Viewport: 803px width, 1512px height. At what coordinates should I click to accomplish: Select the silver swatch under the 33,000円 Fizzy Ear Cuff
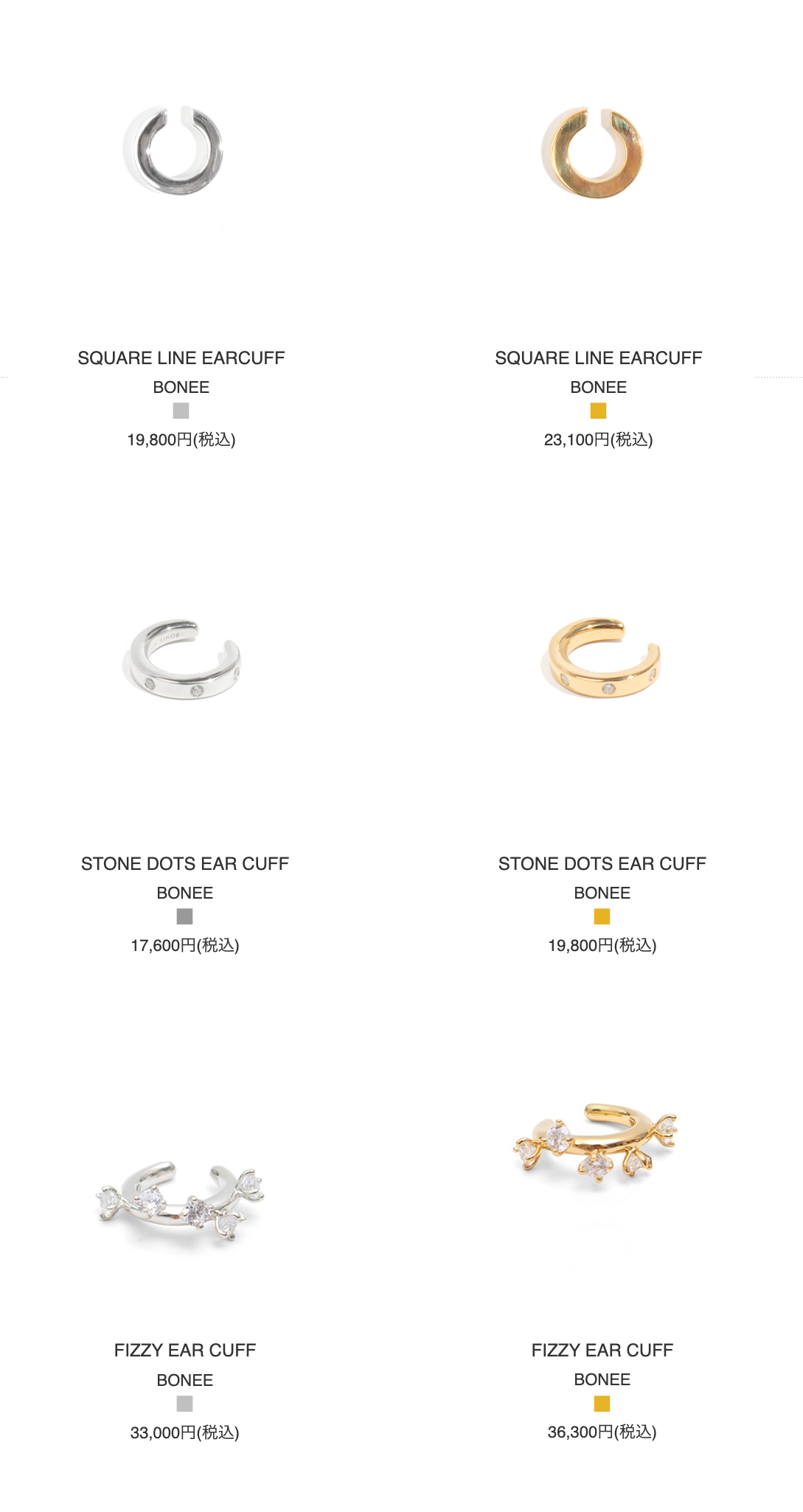click(184, 1404)
